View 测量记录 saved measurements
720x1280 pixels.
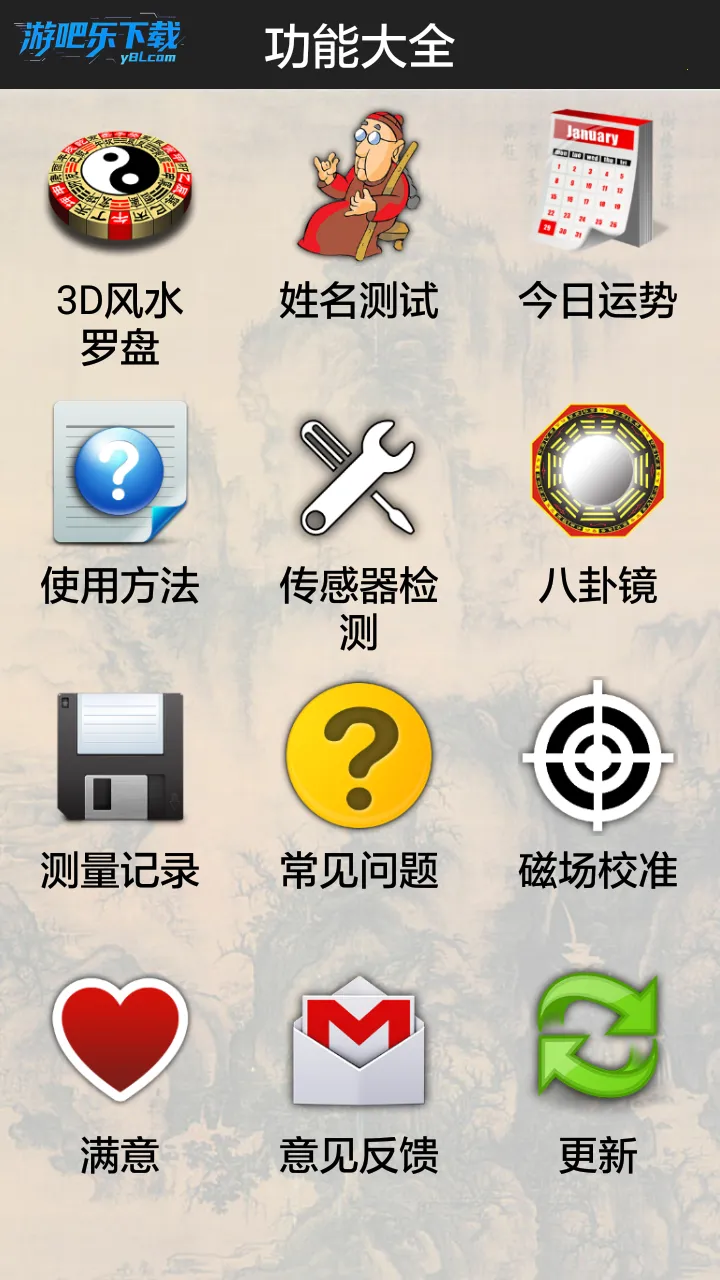click(x=120, y=757)
